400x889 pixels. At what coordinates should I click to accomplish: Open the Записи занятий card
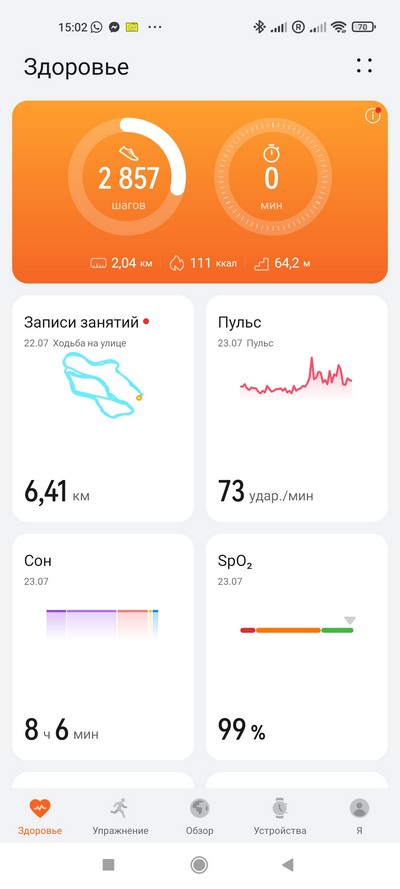coord(103,408)
